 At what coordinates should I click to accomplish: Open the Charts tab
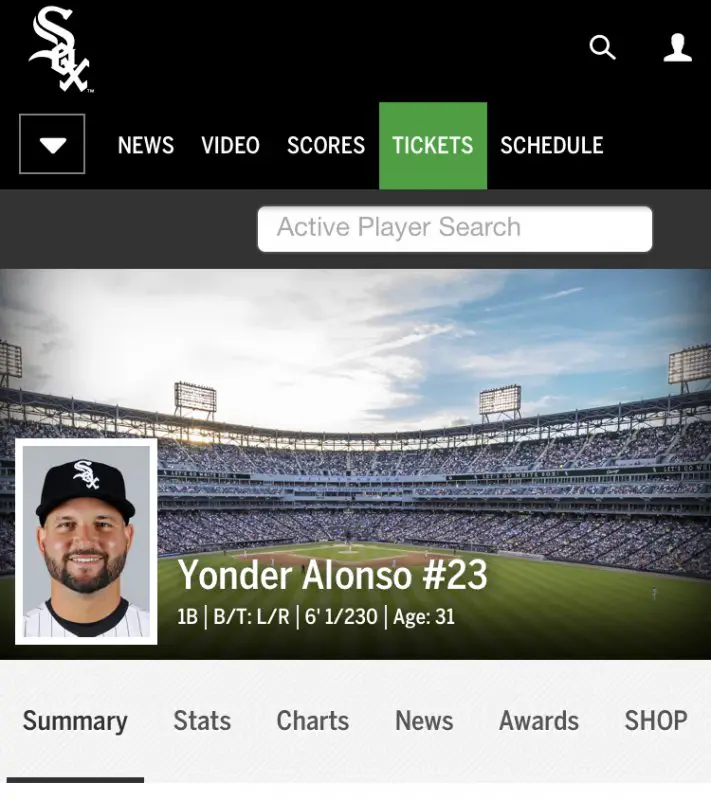click(x=313, y=721)
